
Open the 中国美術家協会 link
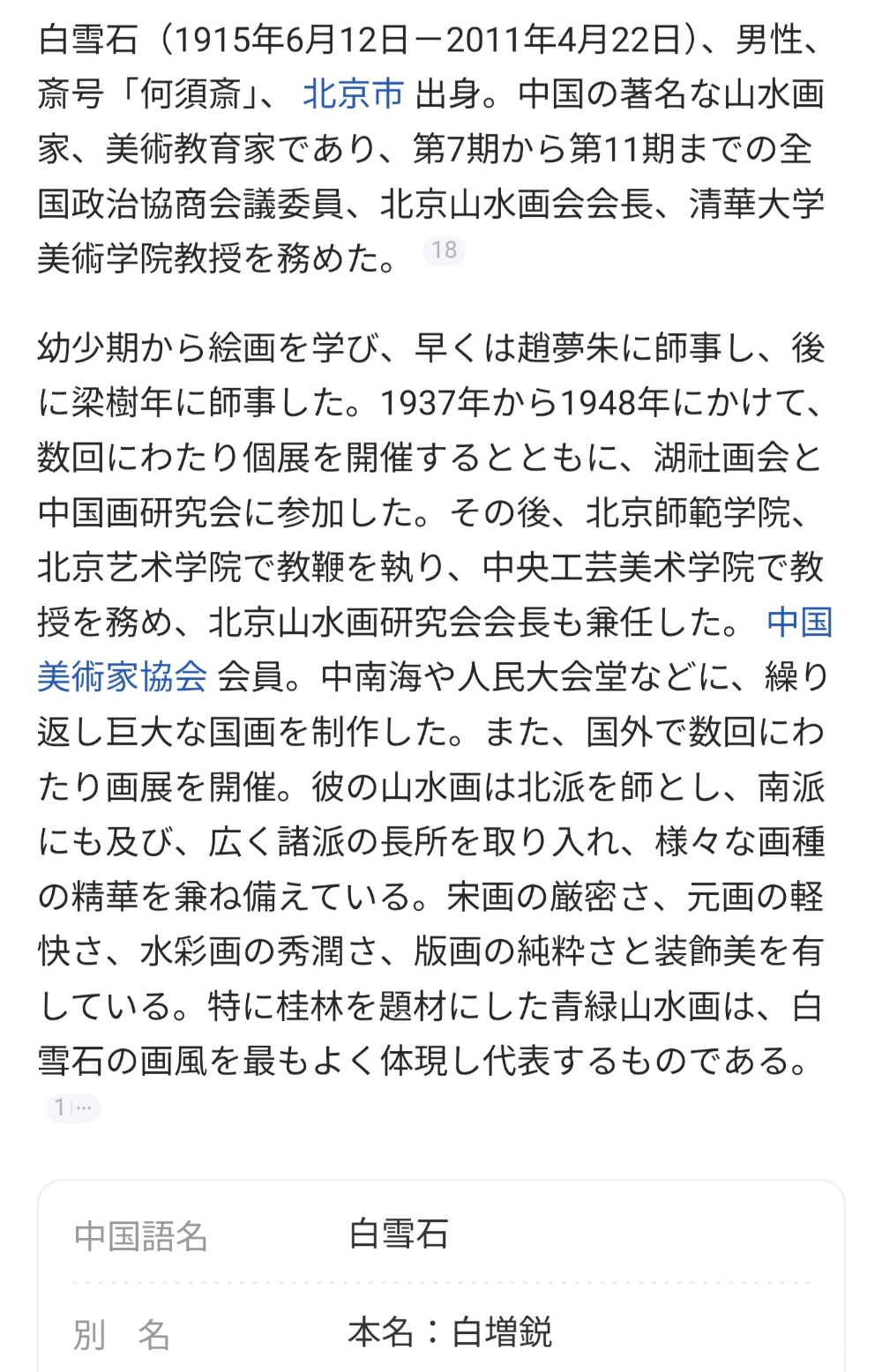[123, 676]
